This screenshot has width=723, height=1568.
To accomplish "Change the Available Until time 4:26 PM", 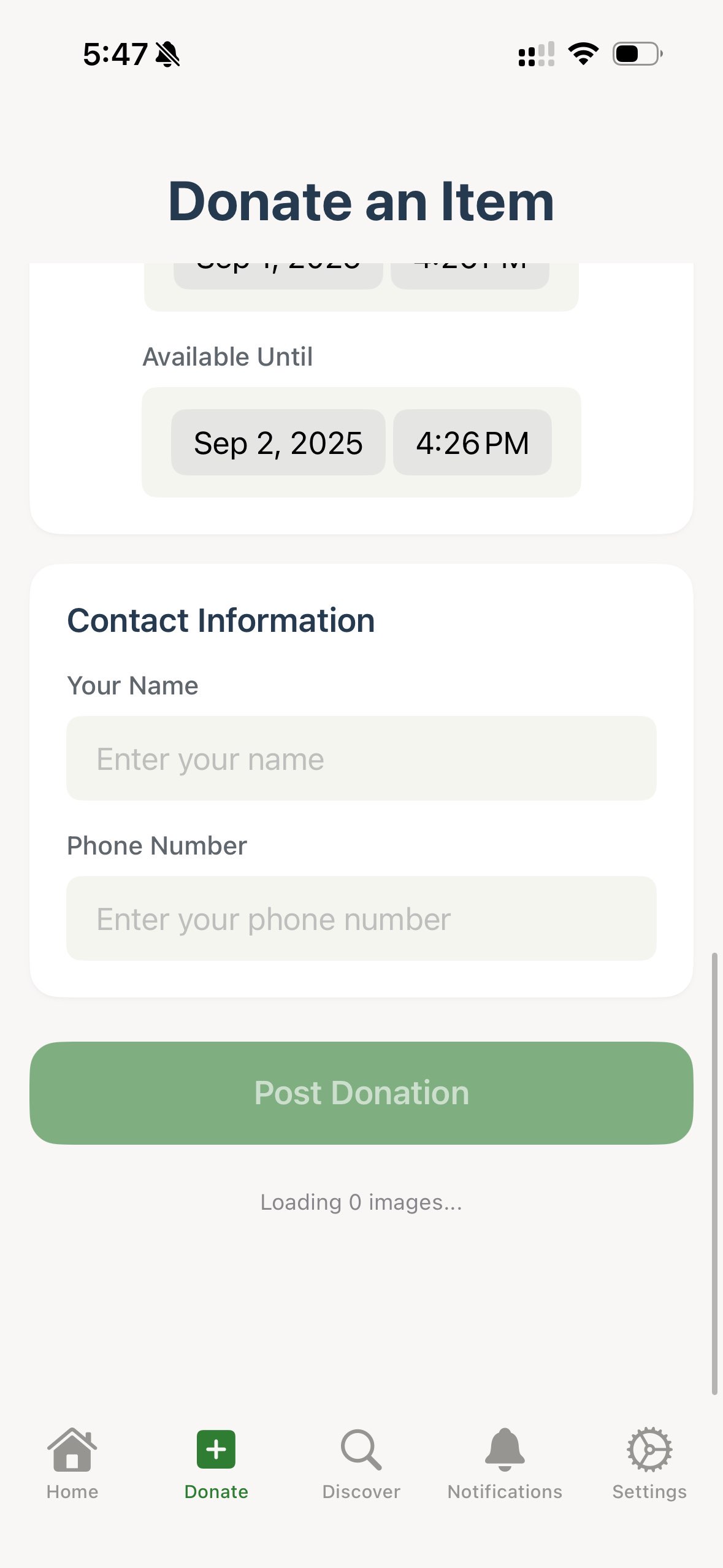I will [x=472, y=442].
